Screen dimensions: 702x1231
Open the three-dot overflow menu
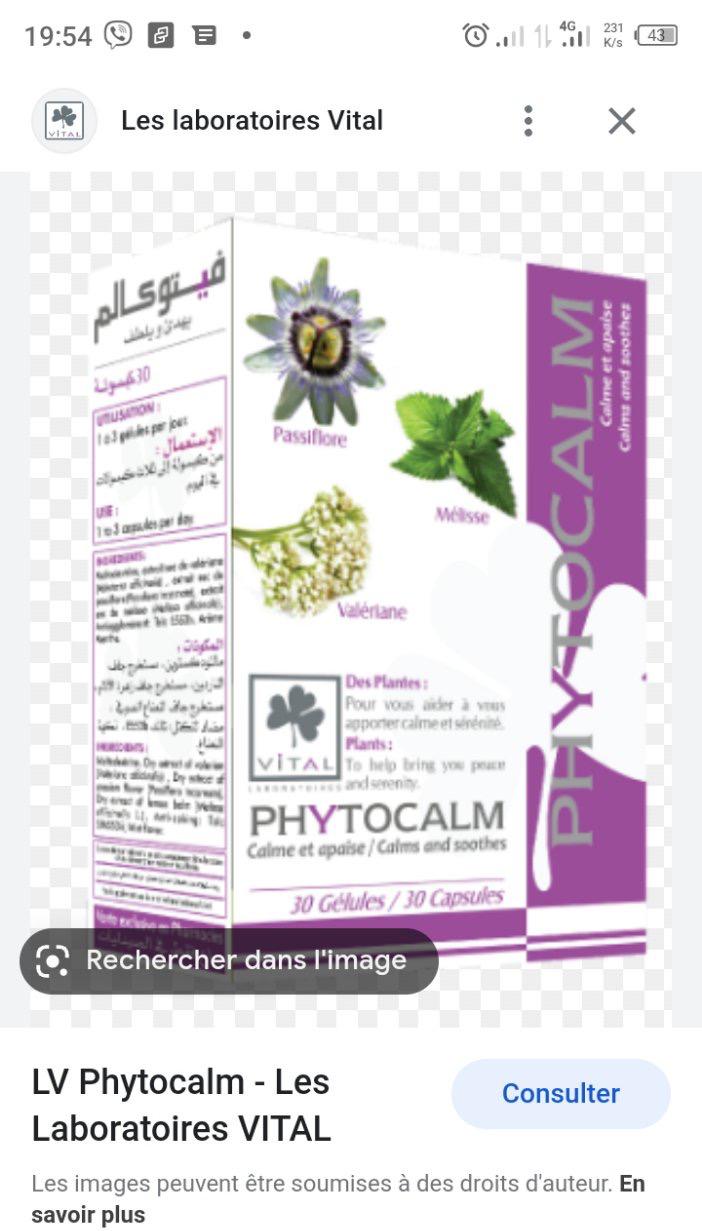click(x=528, y=121)
